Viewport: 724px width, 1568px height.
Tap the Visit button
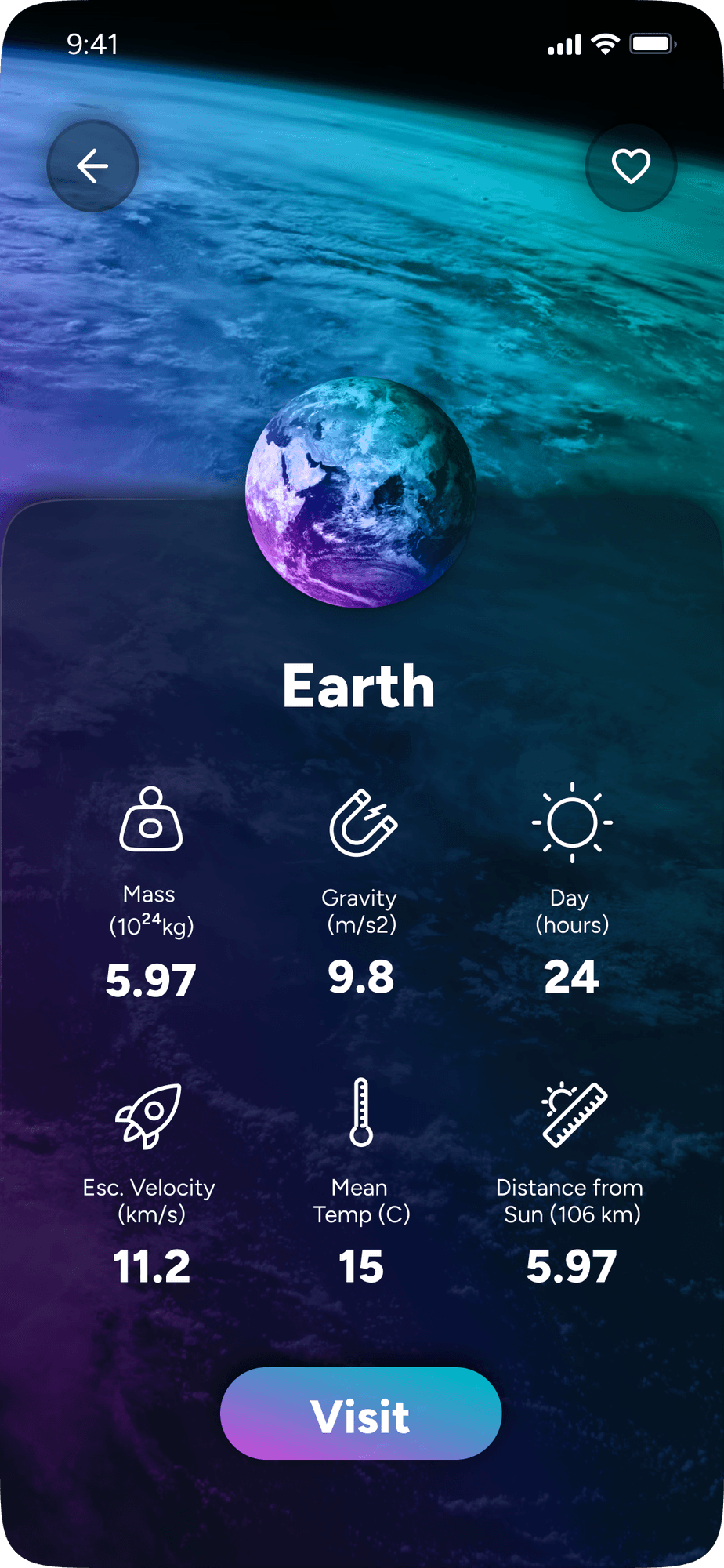pos(360,1414)
